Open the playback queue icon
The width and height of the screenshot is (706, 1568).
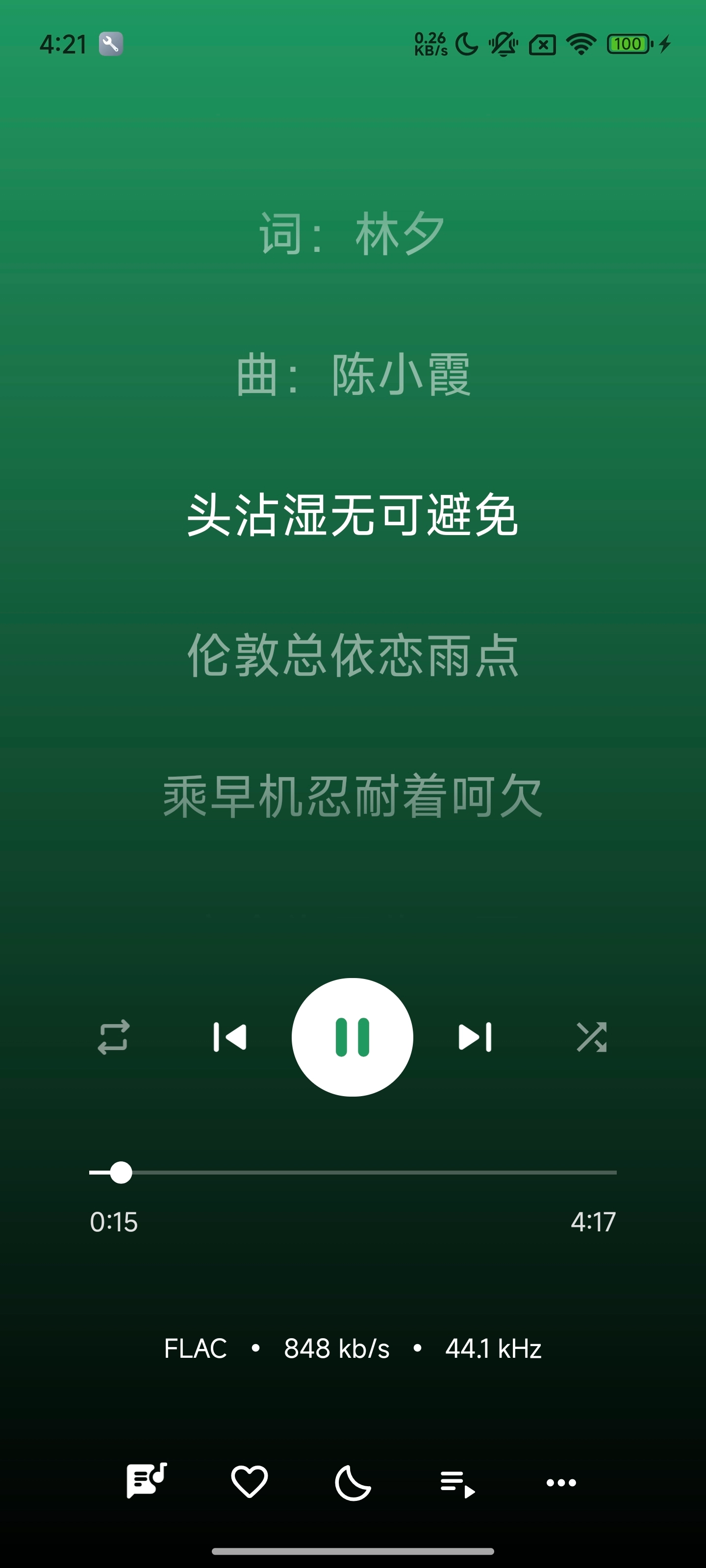pyautogui.click(x=457, y=1483)
